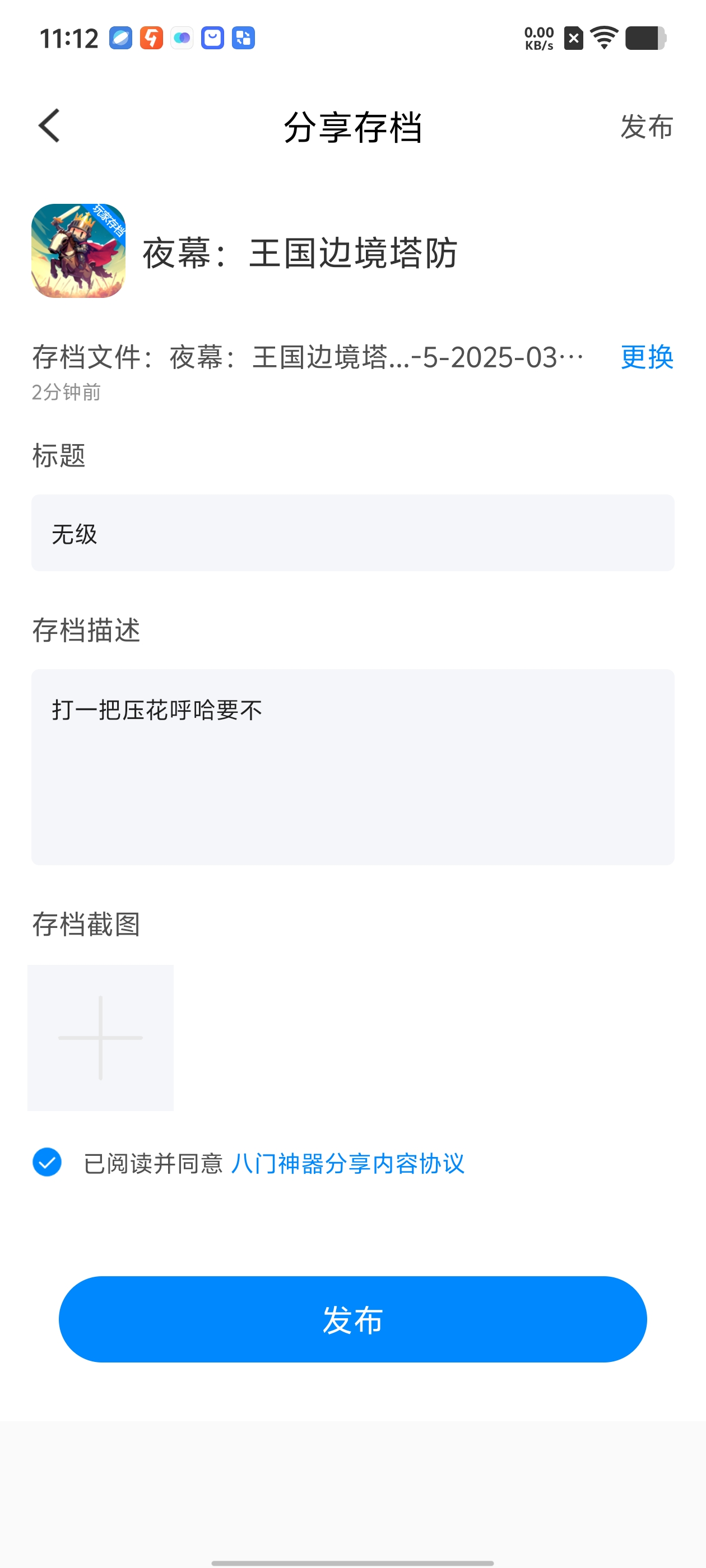Go back from the 分享存档 page
Screen dimensions: 706x1568
49,126
